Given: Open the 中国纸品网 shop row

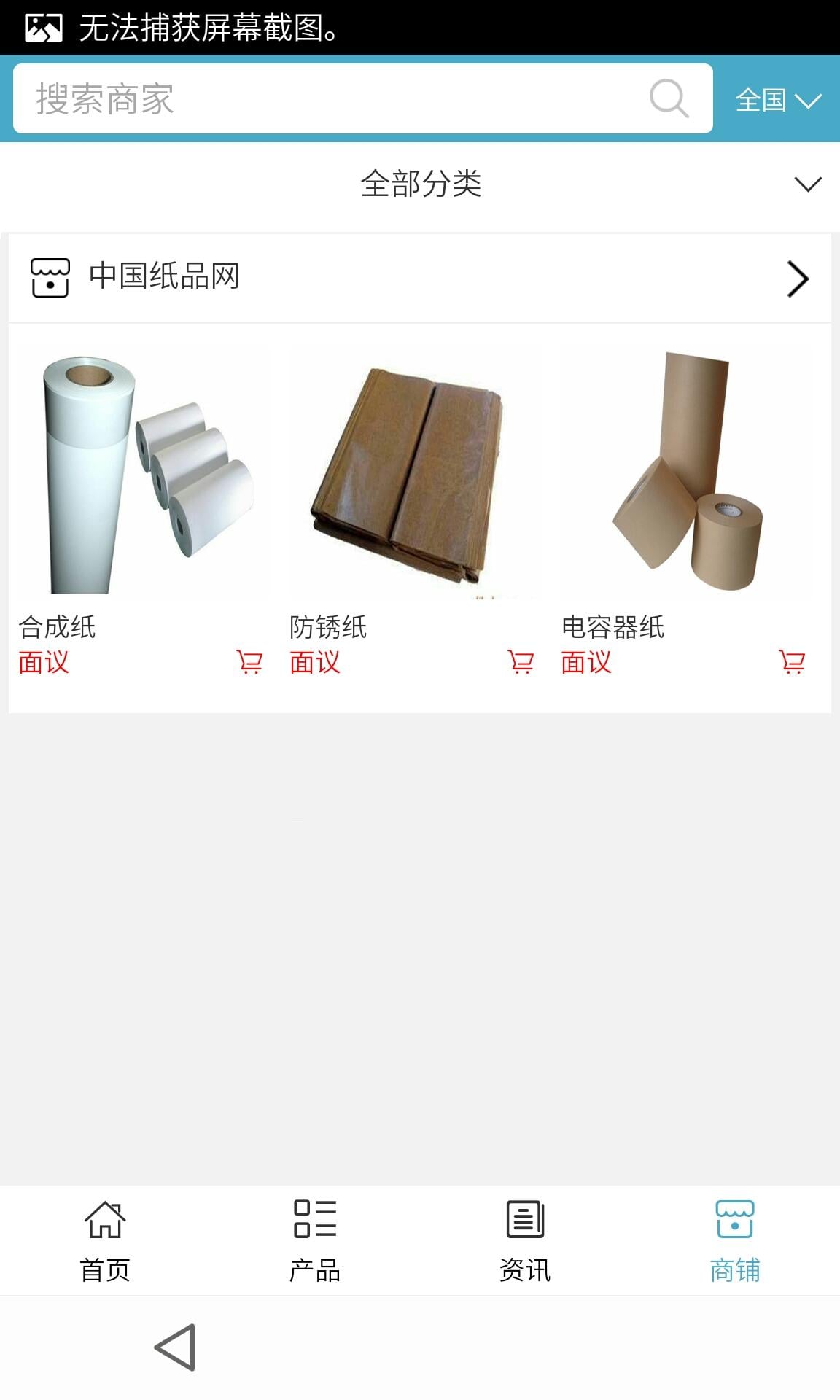Looking at the screenshot, I should tap(420, 277).
